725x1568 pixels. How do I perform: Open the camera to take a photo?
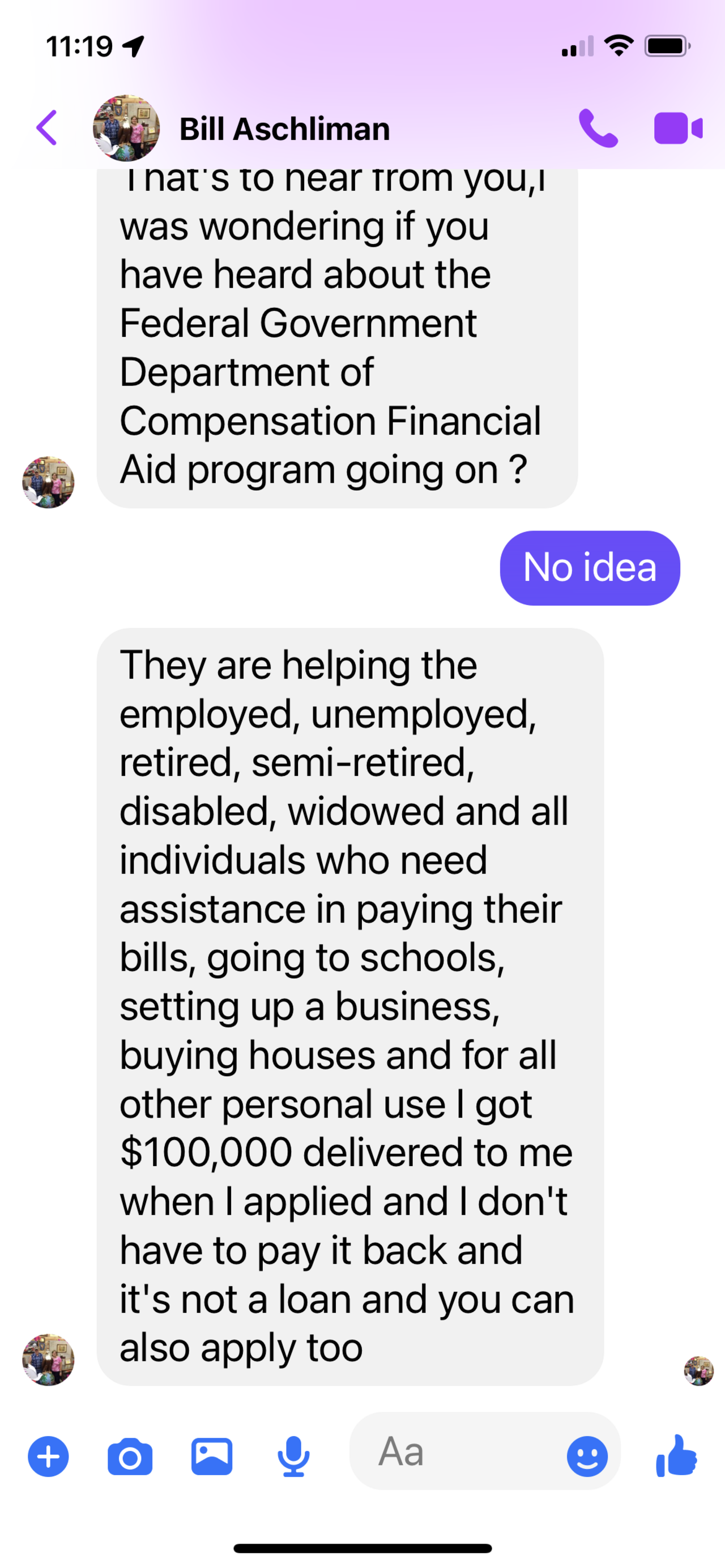click(130, 1456)
